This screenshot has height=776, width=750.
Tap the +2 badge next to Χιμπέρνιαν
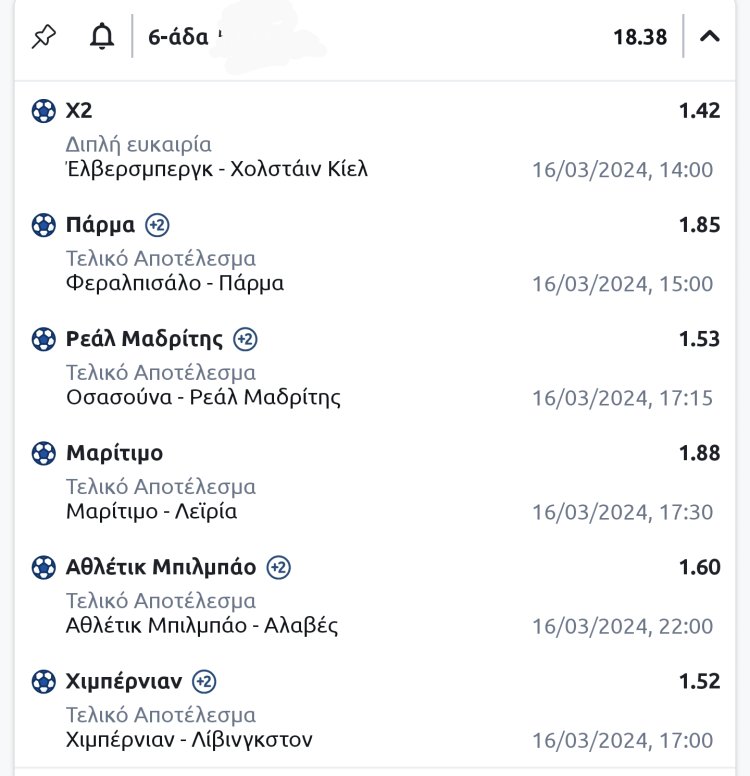tap(204, 682)
